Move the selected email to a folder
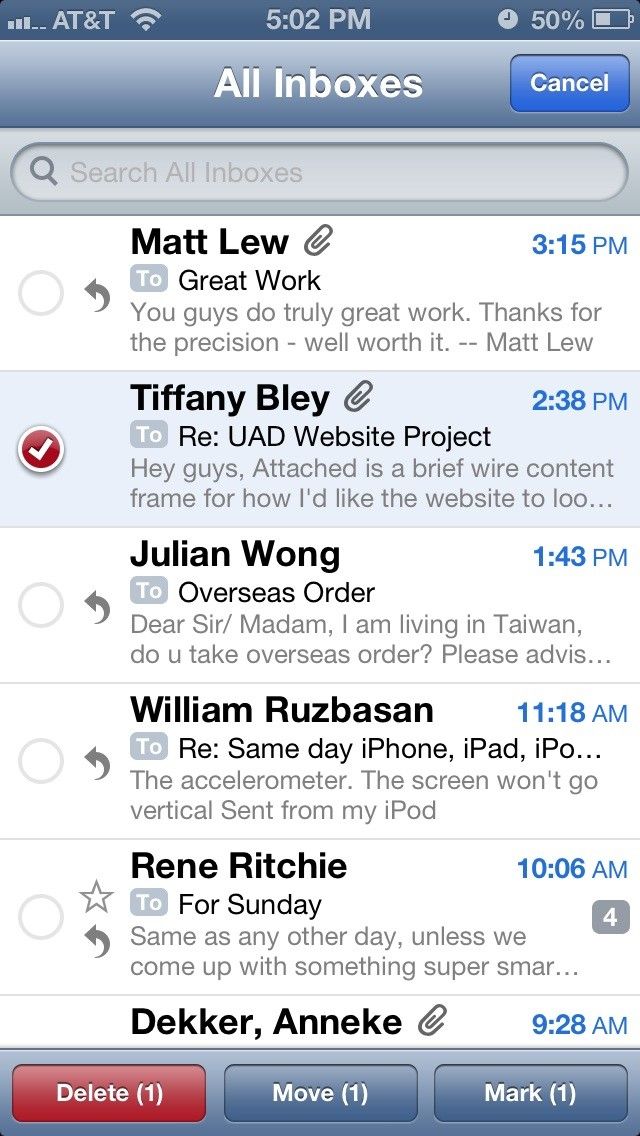 pyautogui.click(x=320, y=1093)
